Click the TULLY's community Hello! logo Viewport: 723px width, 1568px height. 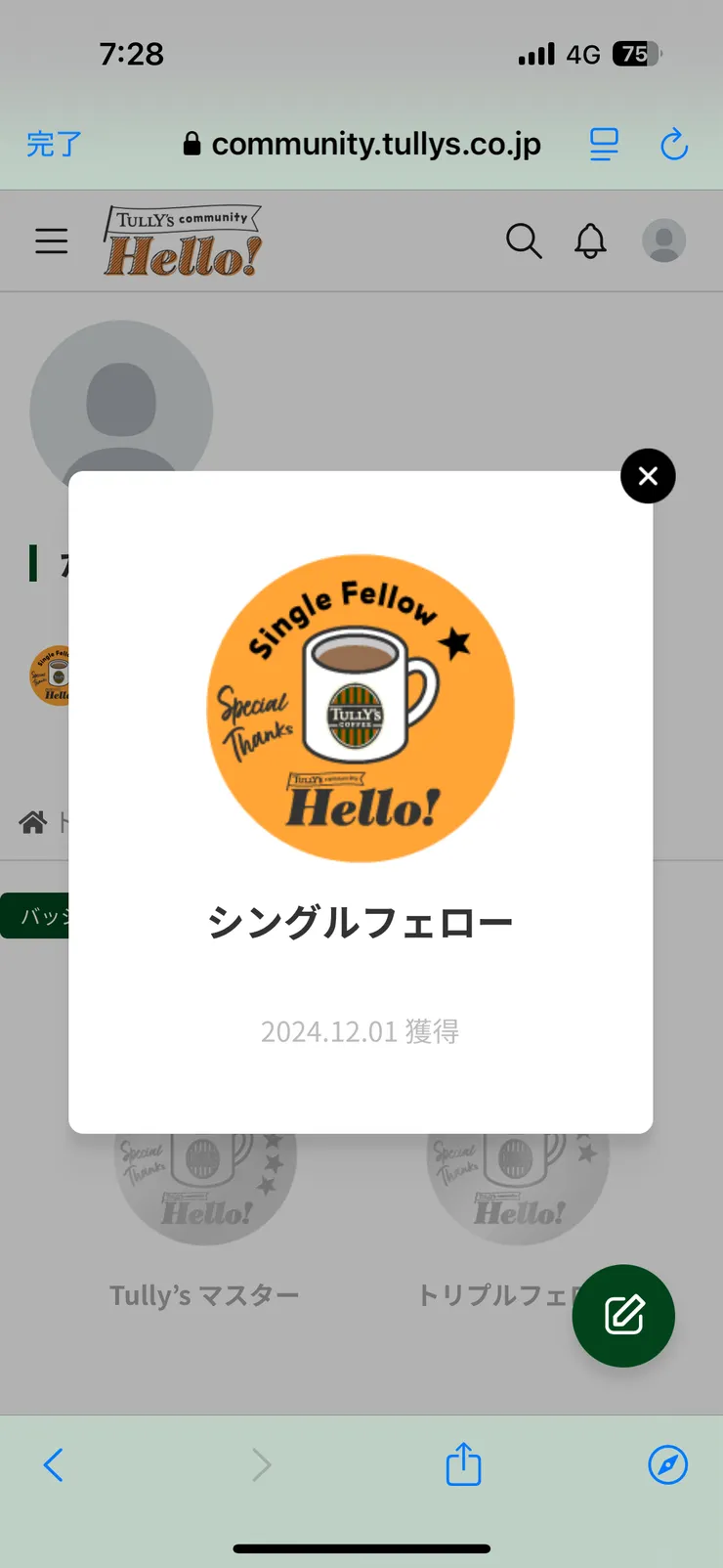tap(180, 240)
